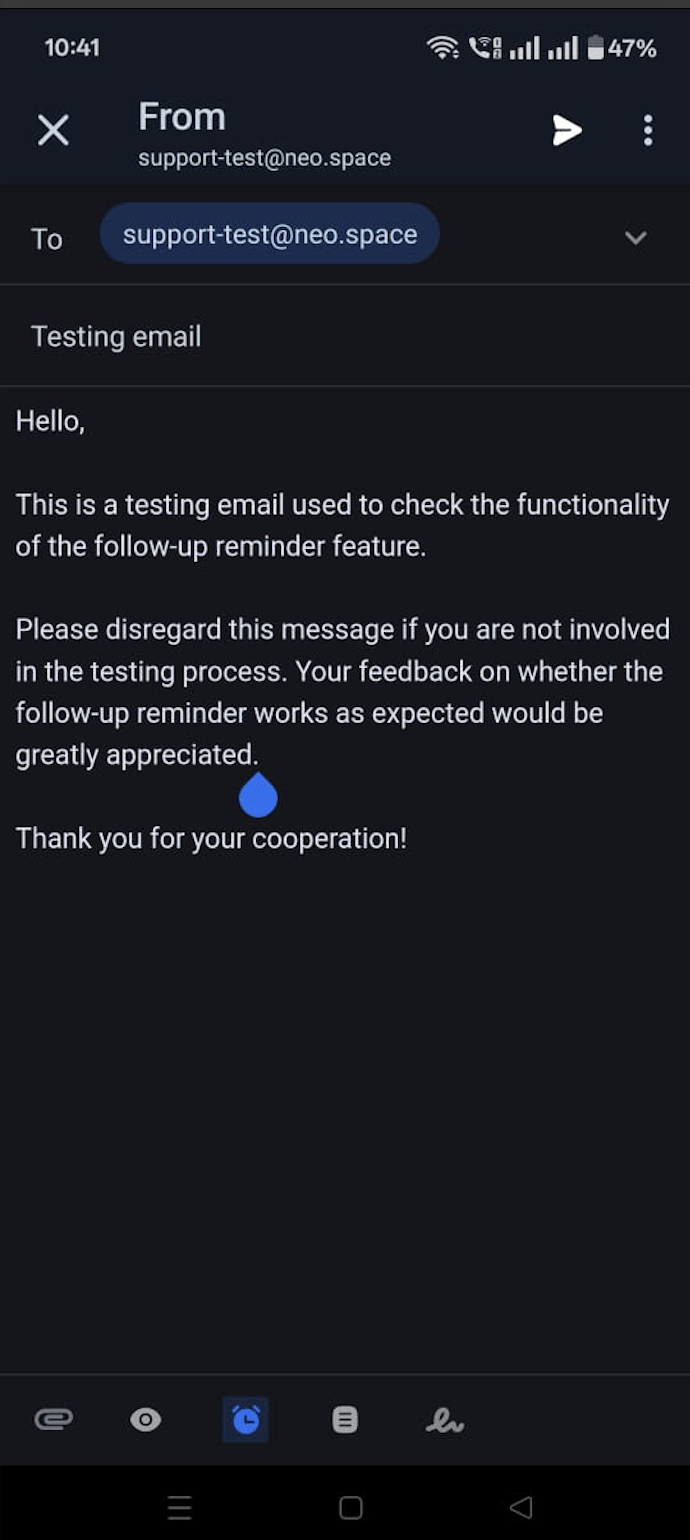Image resolution: width=690 pixels, height=1540 pixels.
Task: Open the three-dot overflow menu
Action: click(x=648, y=130)
